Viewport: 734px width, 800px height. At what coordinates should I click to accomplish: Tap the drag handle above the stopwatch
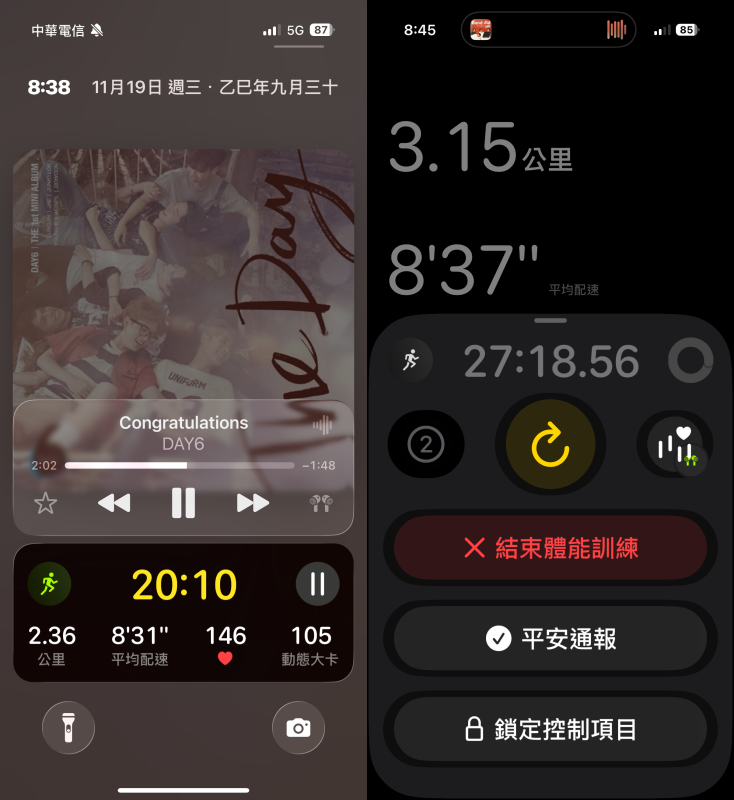tap(549, 321)
